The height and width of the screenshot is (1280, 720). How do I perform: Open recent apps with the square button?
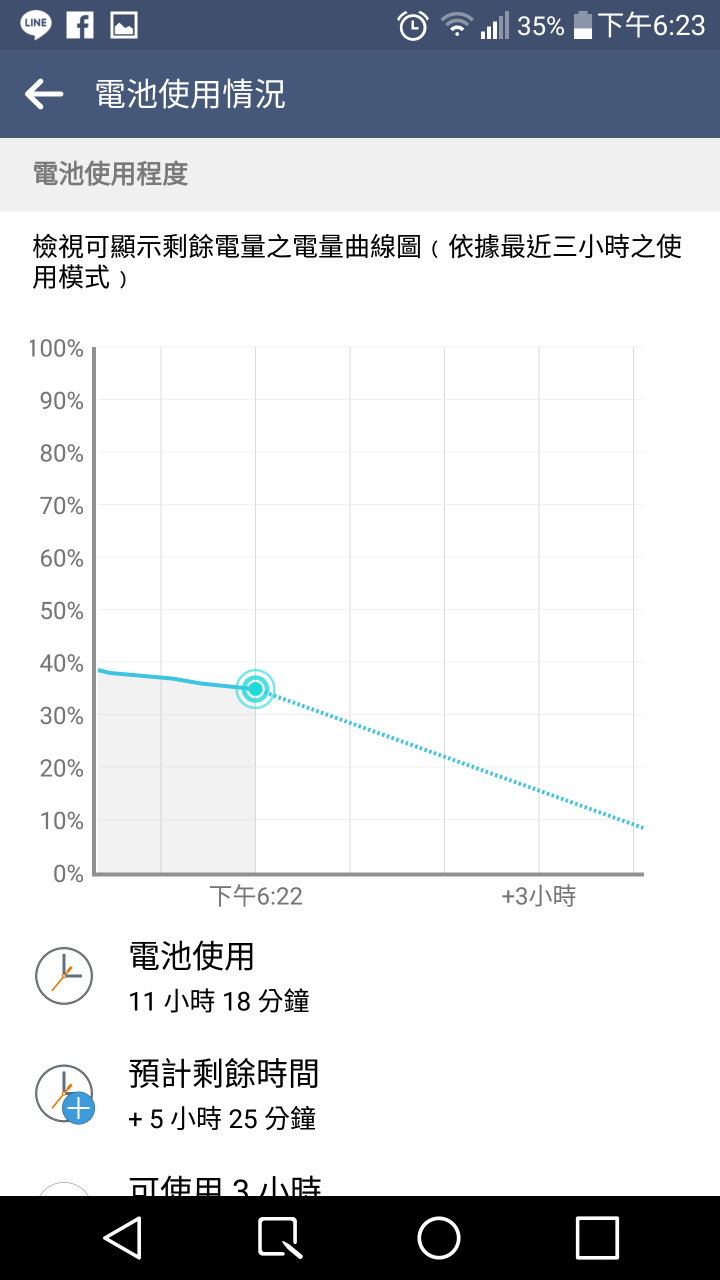pos(597,1238)
